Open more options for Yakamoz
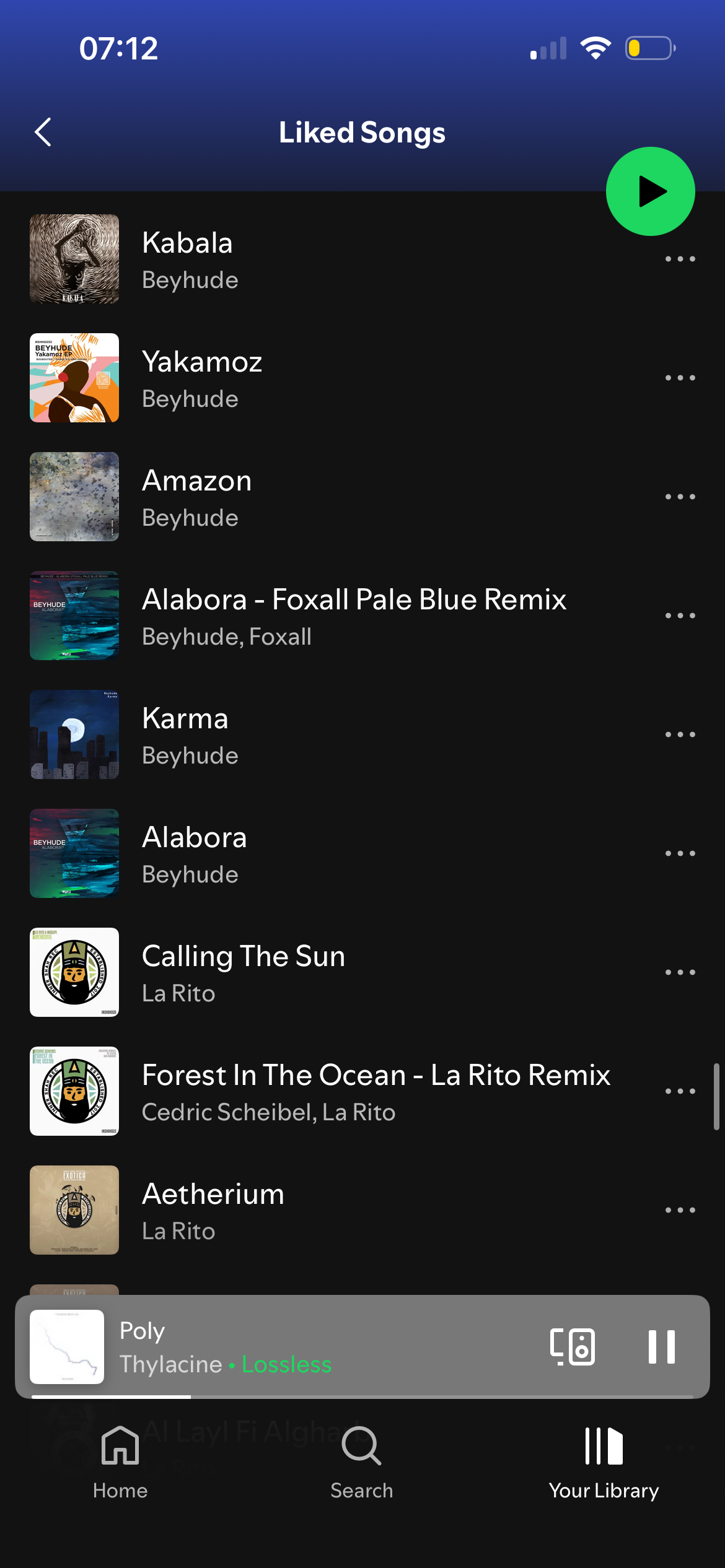This screenshot has width=725, height=1568. tap(680, 378)
